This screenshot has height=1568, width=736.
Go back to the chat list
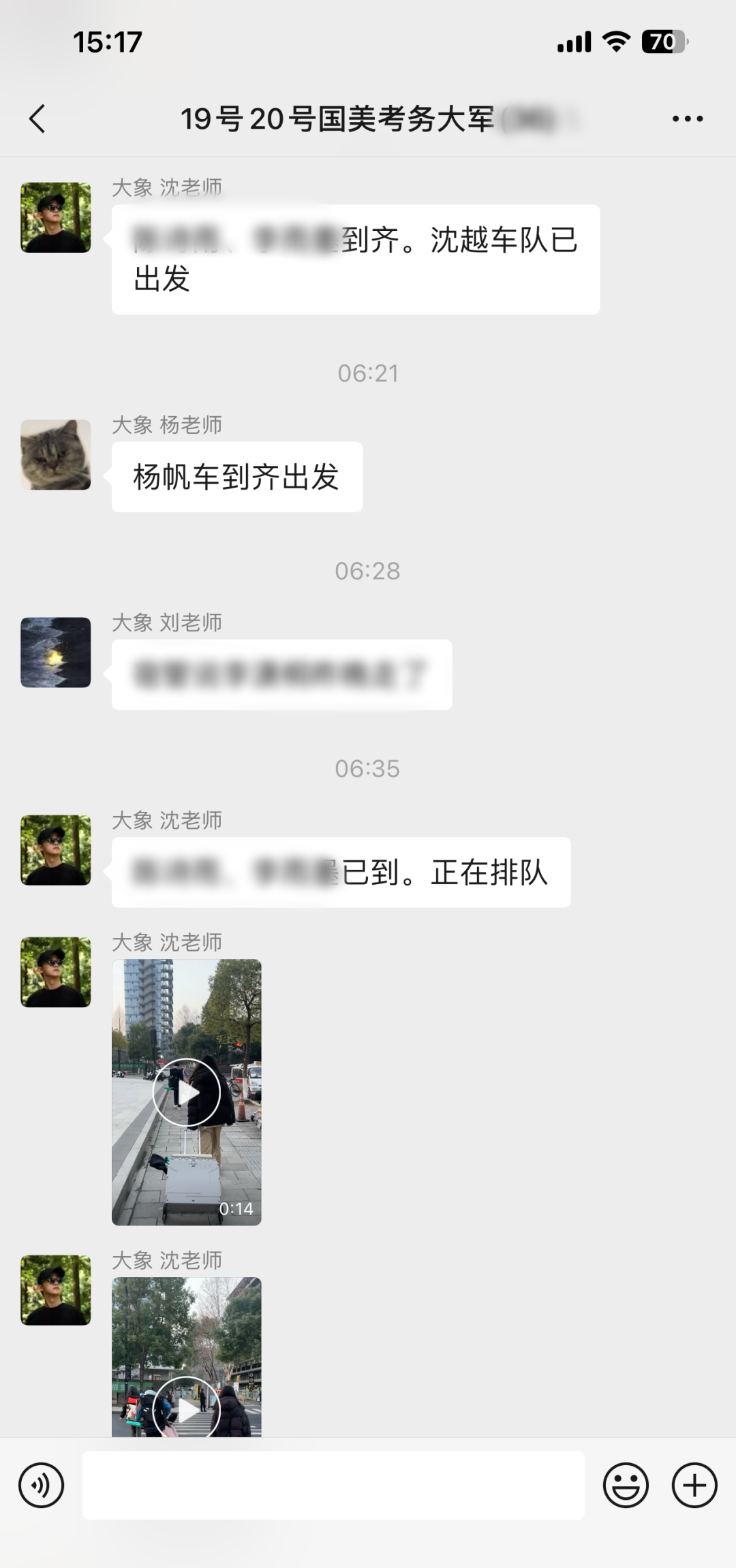pos(38,119)
